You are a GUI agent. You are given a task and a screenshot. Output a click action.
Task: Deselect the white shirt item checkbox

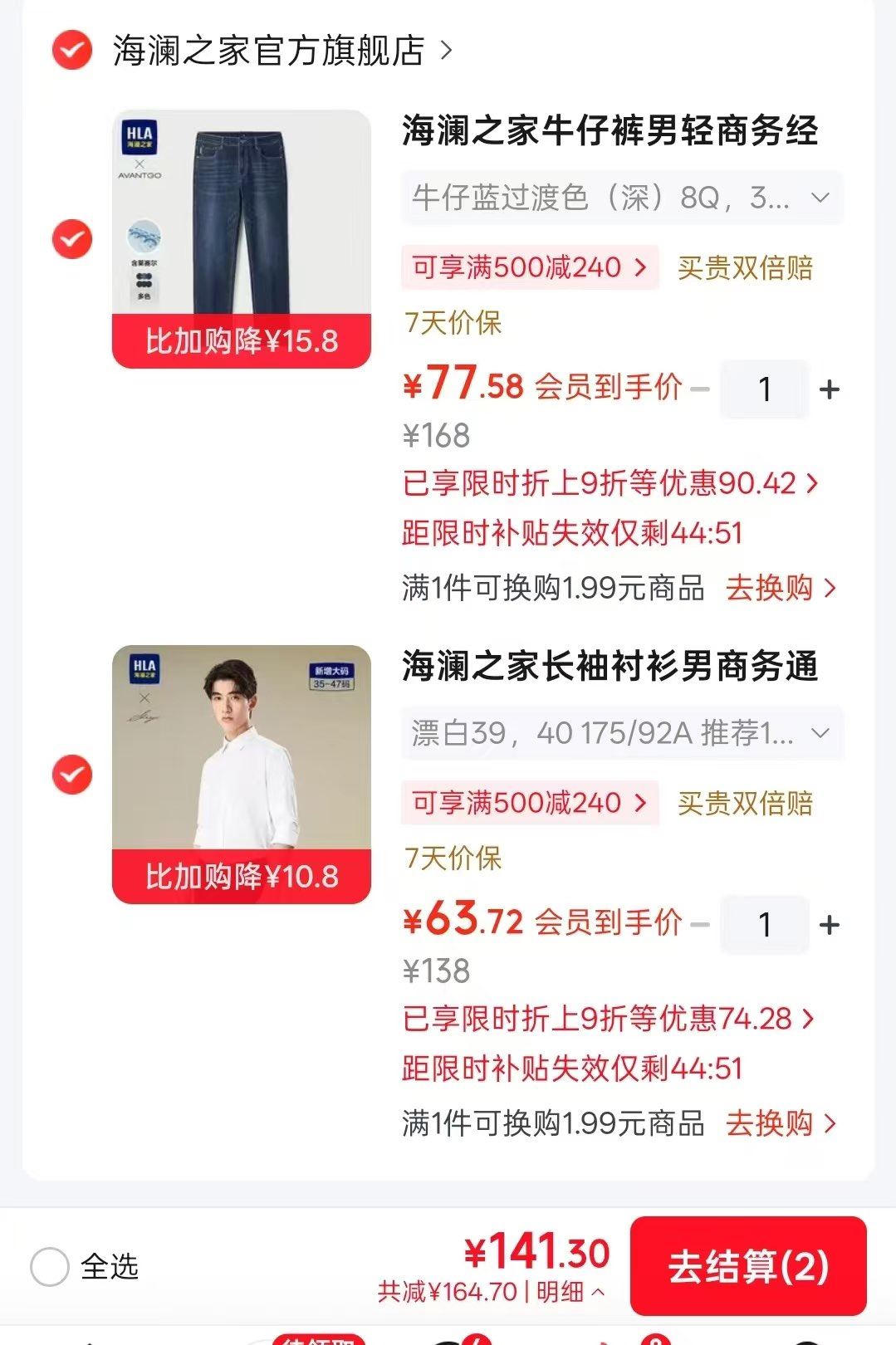click(72, 775)
